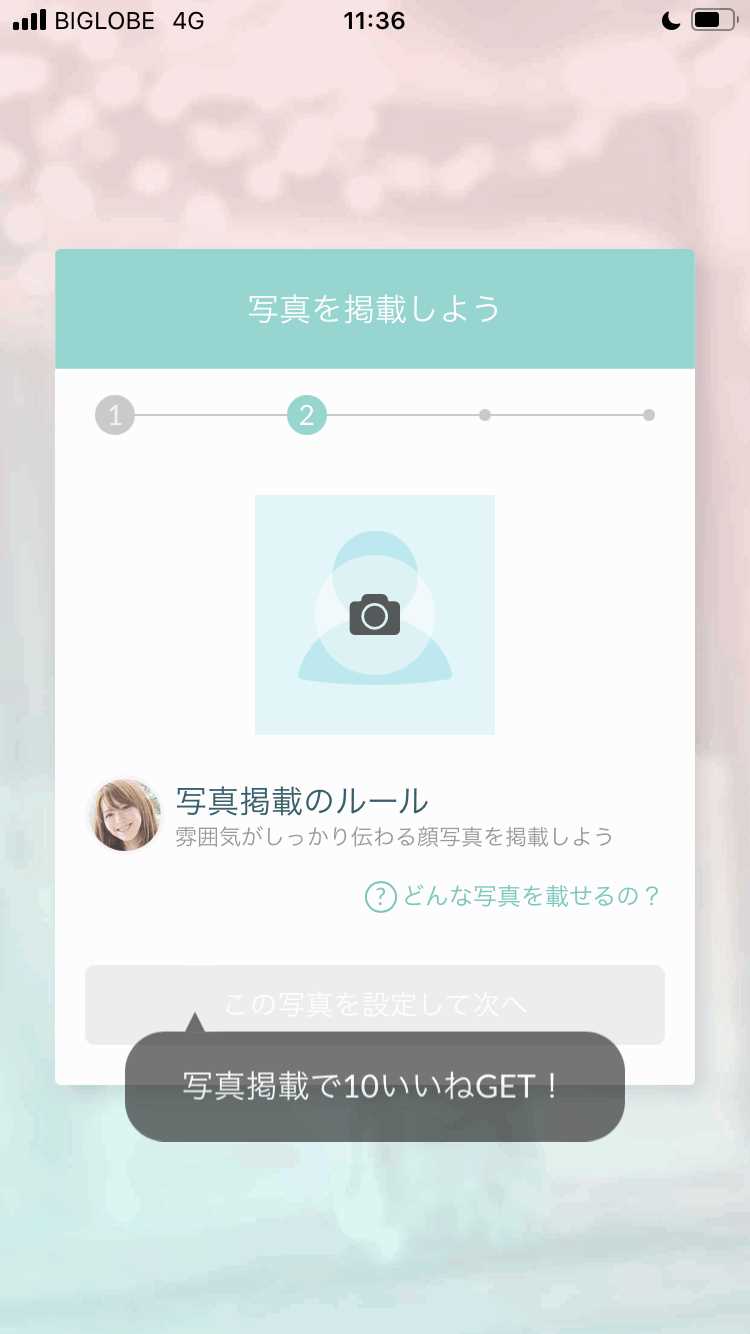Click the question mark help icon
750x1334 pixels.
click(x=380, y=897)
